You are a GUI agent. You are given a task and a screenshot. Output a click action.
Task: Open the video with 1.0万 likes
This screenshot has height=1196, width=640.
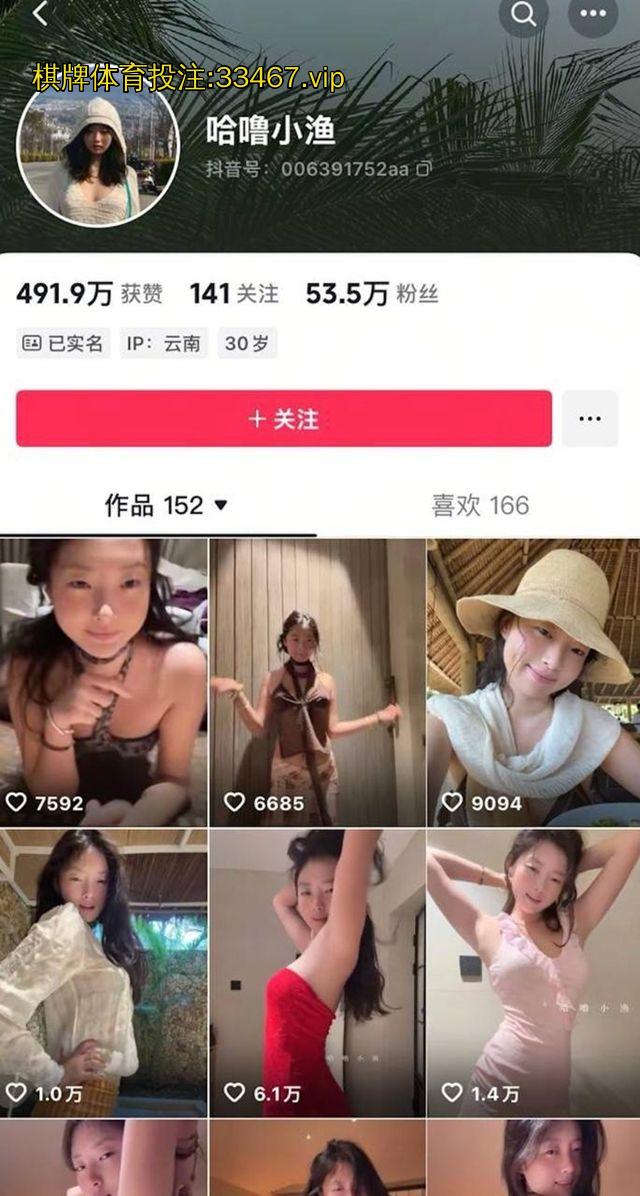click(103, 970)
